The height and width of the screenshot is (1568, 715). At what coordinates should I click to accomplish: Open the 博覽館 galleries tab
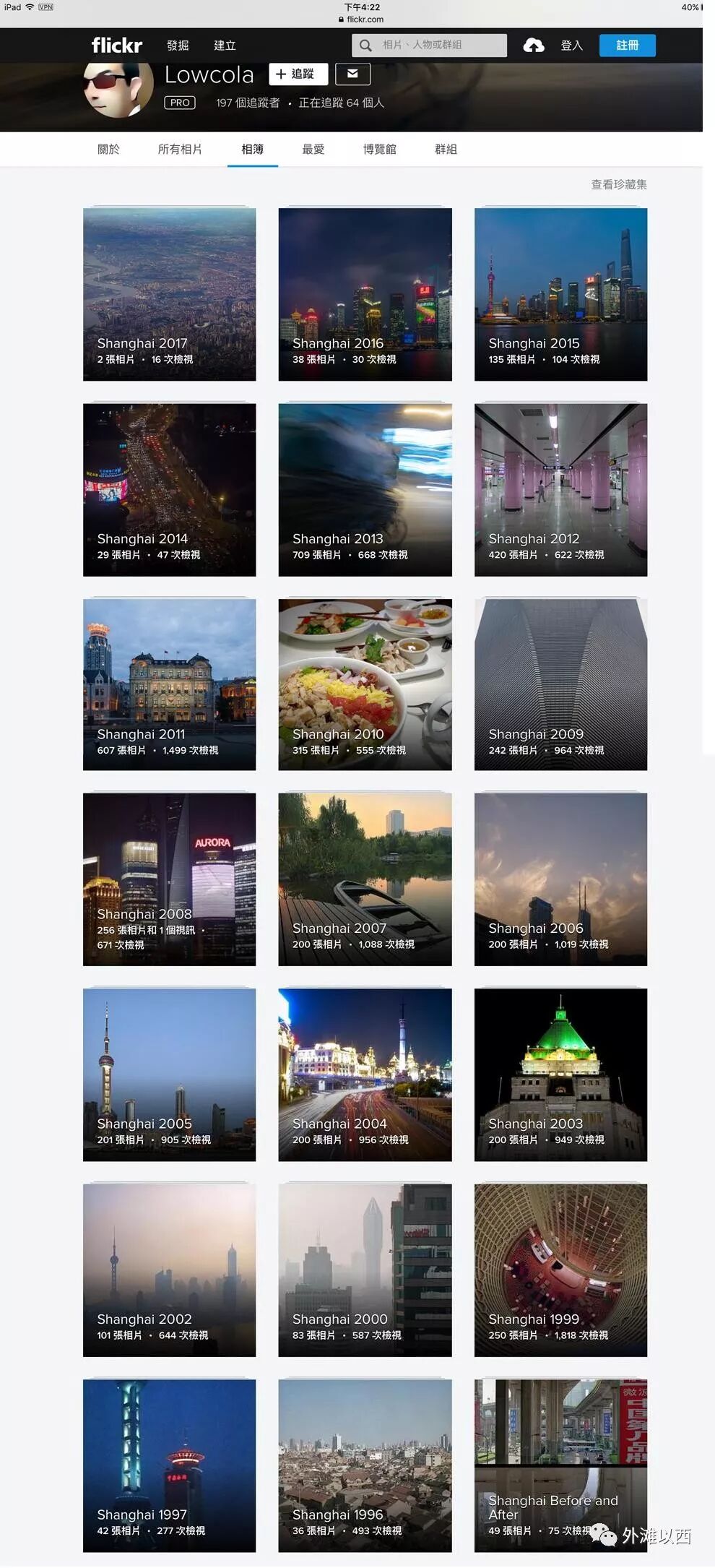pos(379,150)
